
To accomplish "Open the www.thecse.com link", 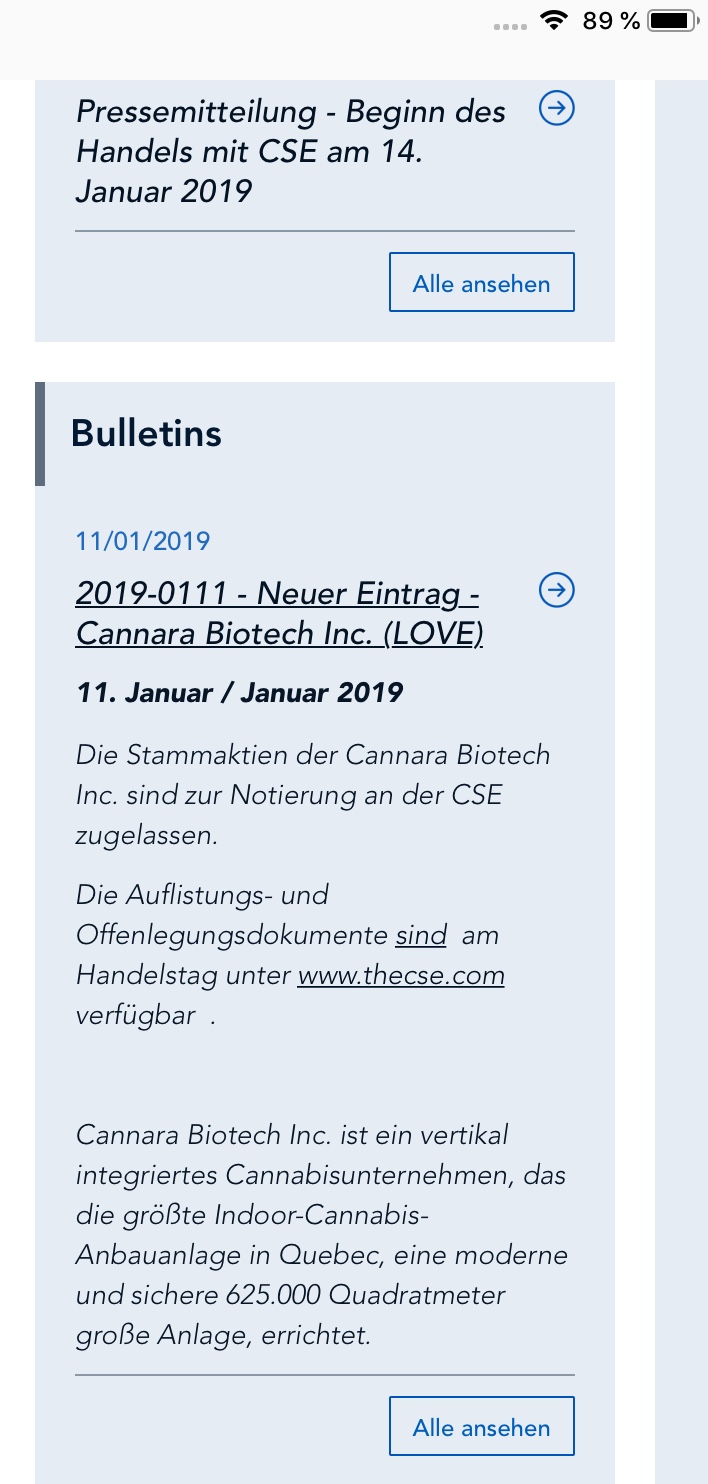I will (x=401, y=975).
